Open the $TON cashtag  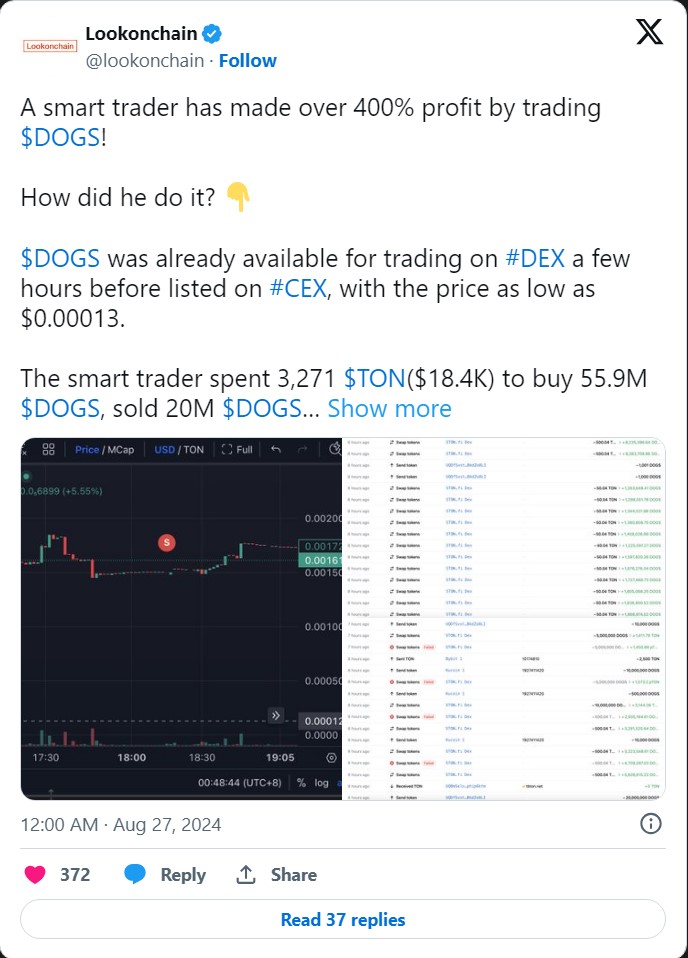[376, 378]
